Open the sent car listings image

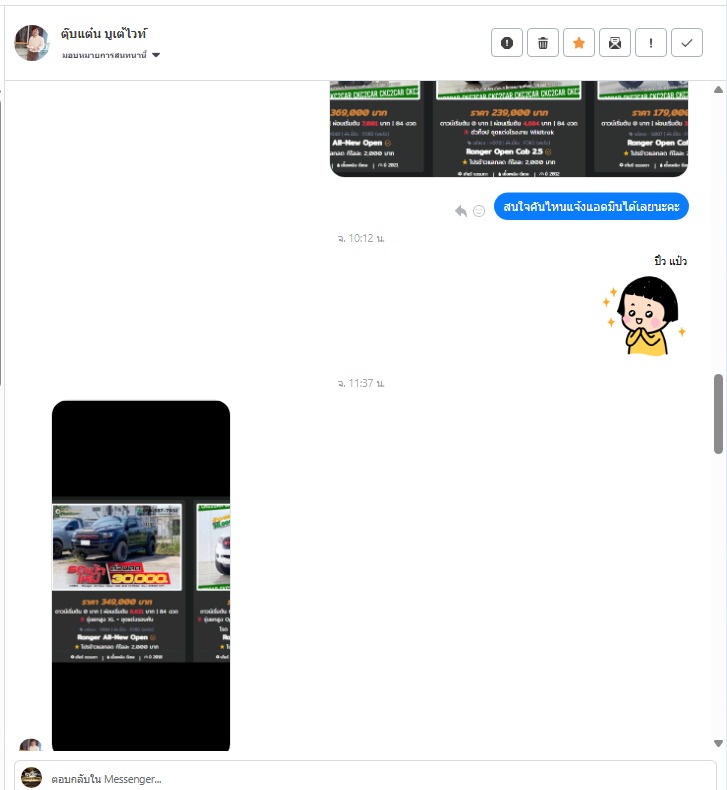point(509,130)
